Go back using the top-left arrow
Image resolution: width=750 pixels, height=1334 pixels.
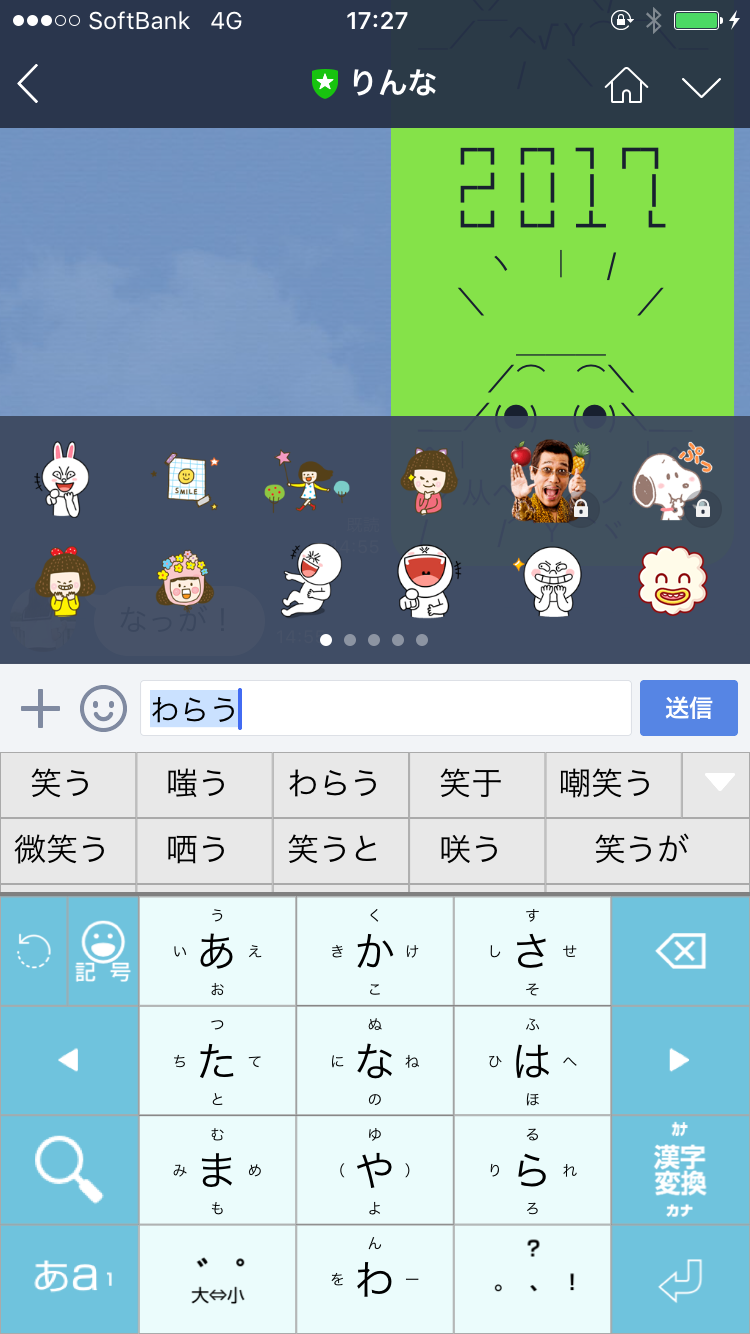tap(29, 84)
